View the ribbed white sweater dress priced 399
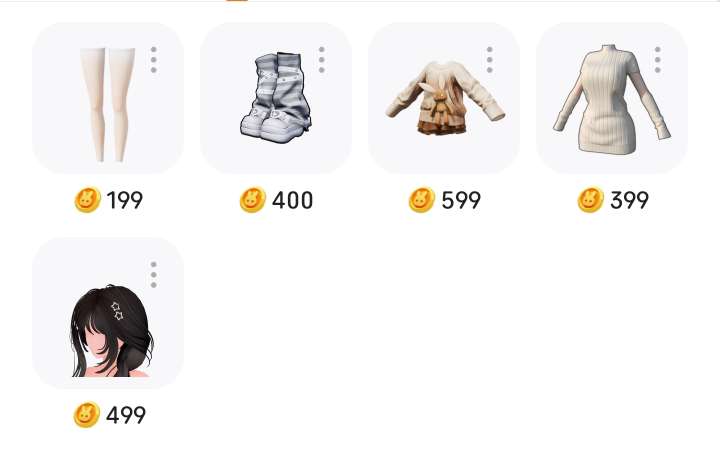Image resolution: width=720 pixels, height=455 pixels. [612, 98]
